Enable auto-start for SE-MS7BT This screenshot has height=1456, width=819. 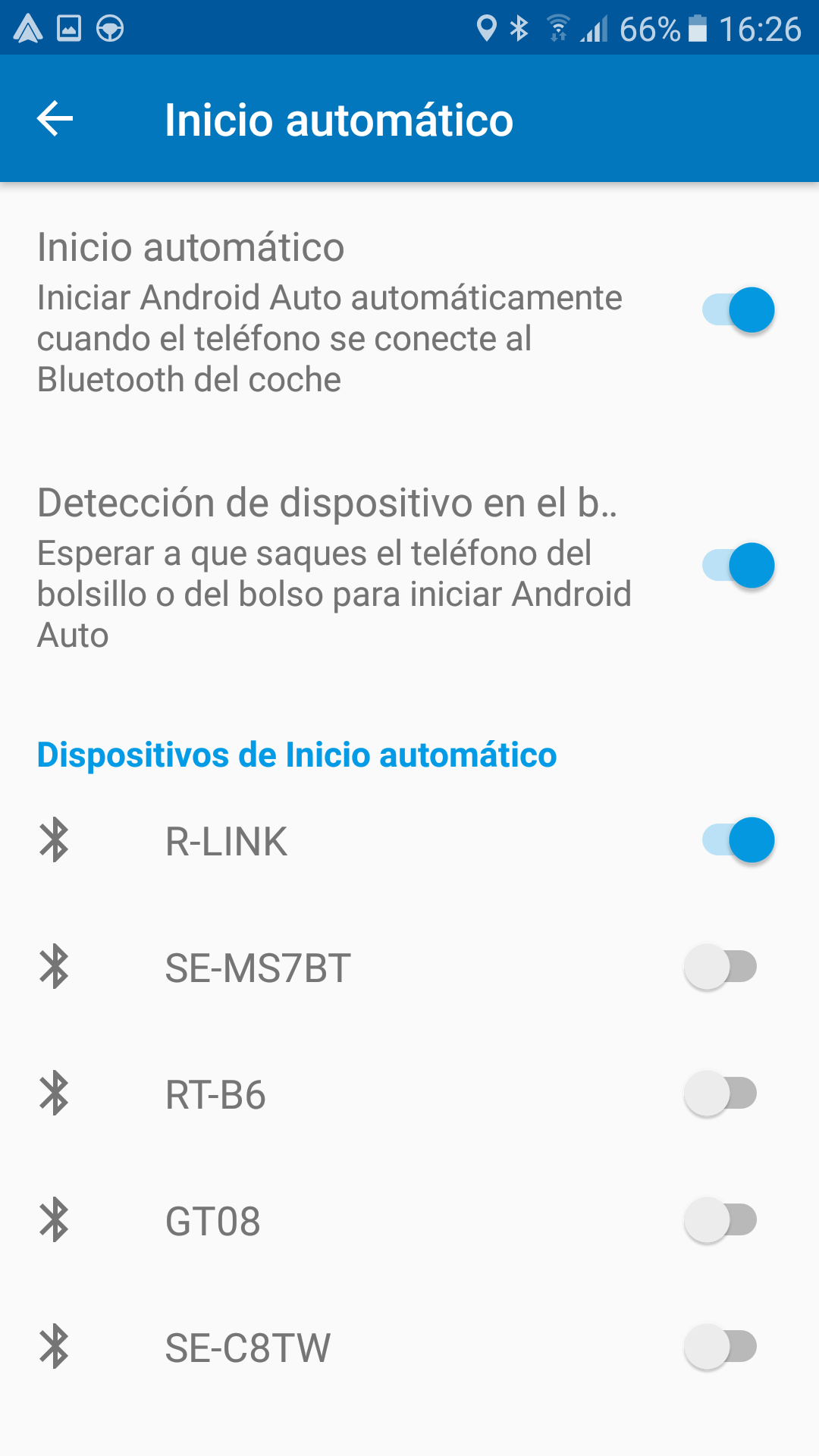coord(721,967)
